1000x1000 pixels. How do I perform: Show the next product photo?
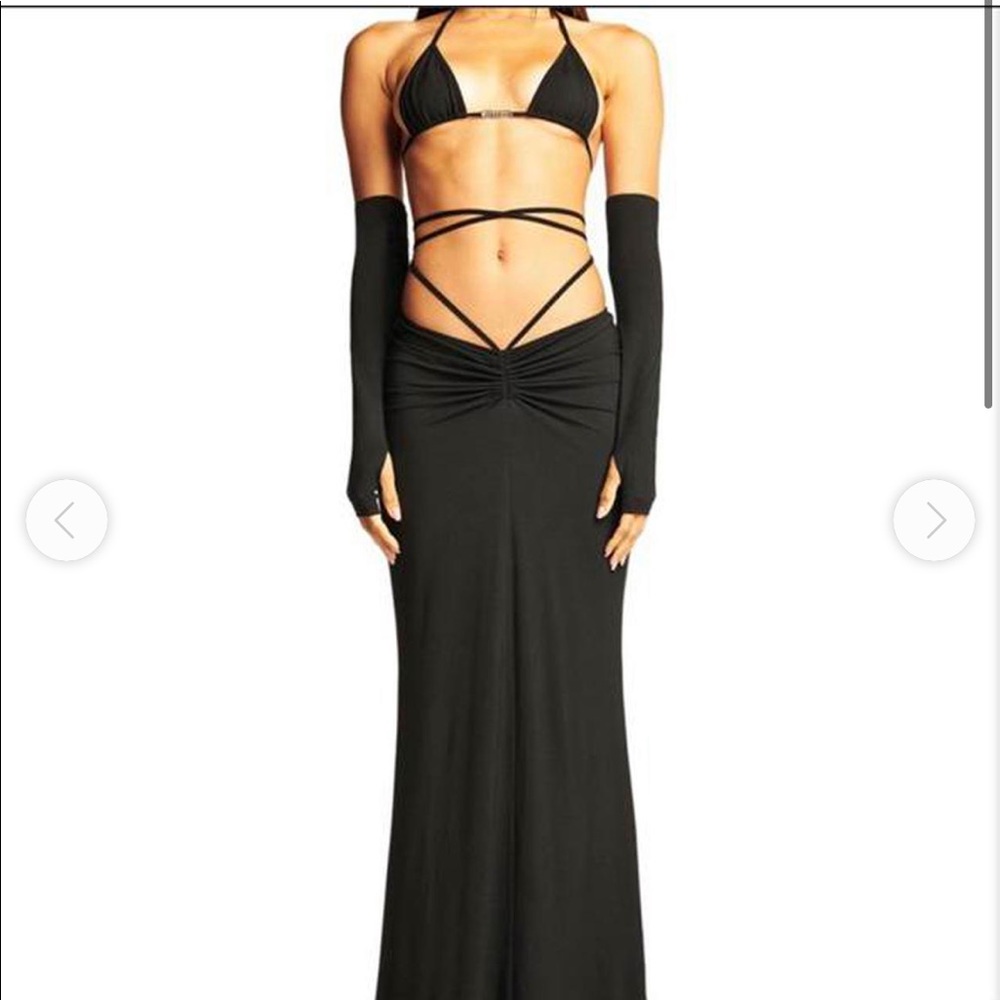pyautogui.click(x=934, y=520)
